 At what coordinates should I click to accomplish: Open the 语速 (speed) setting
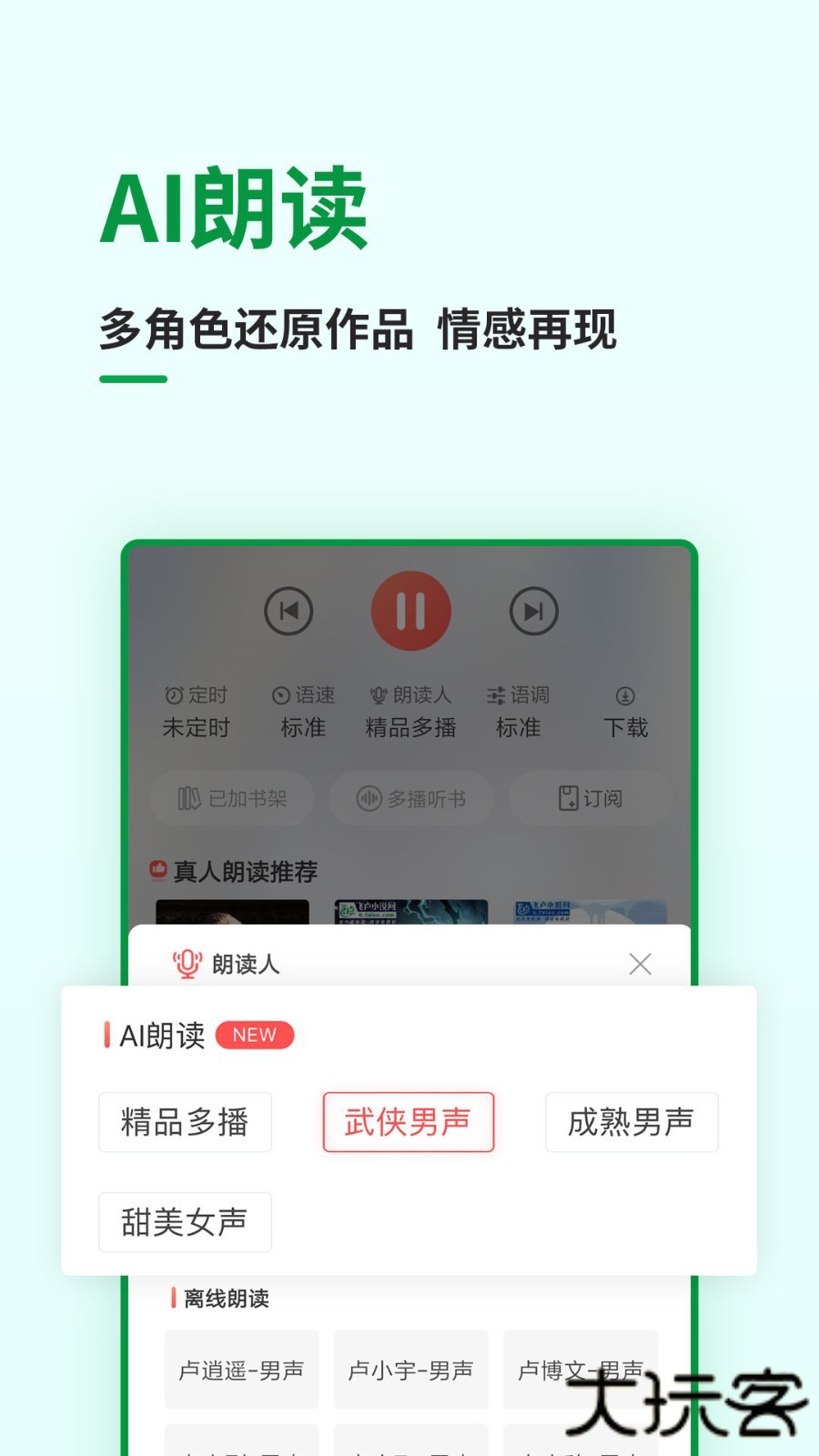coord(304,712)
